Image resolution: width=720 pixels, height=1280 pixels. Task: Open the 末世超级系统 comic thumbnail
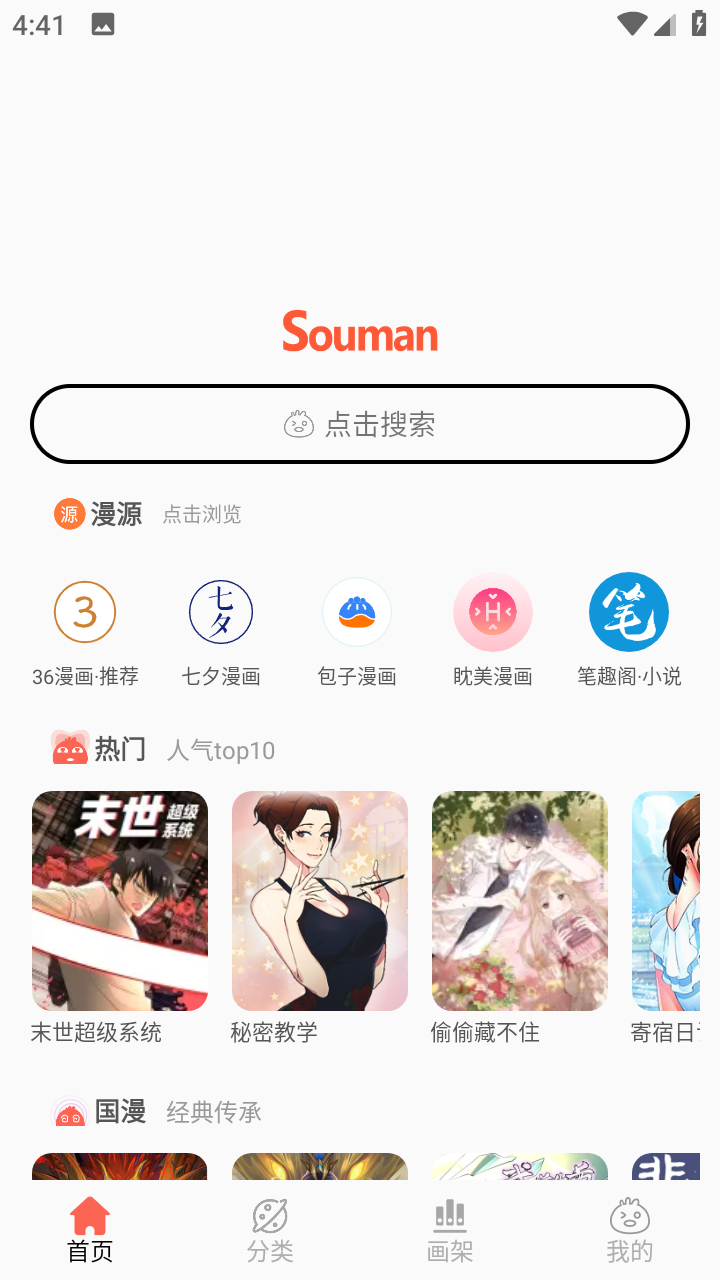(119, 900)
